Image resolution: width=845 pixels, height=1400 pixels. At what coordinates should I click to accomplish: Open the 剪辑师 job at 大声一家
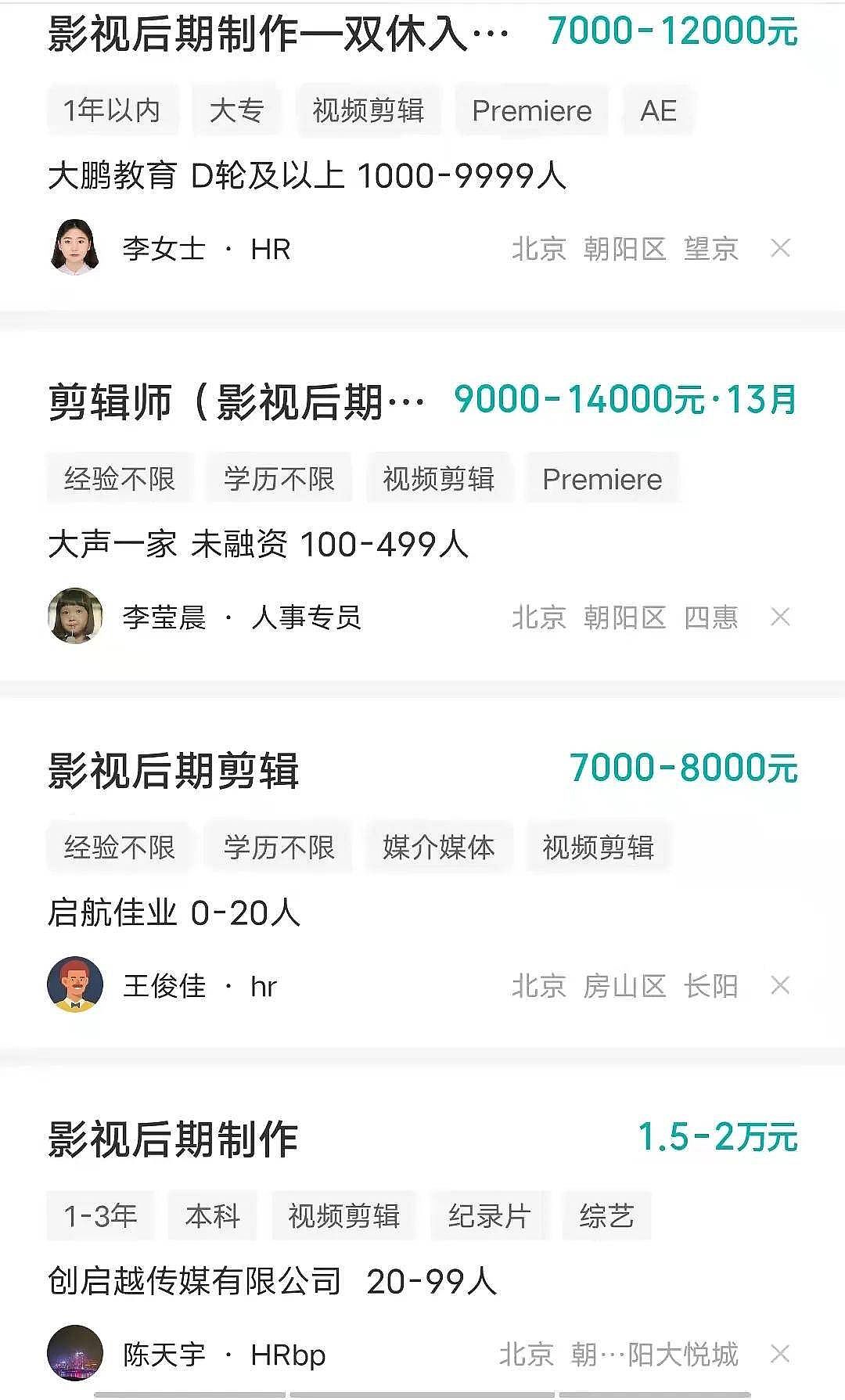(236, 402)
